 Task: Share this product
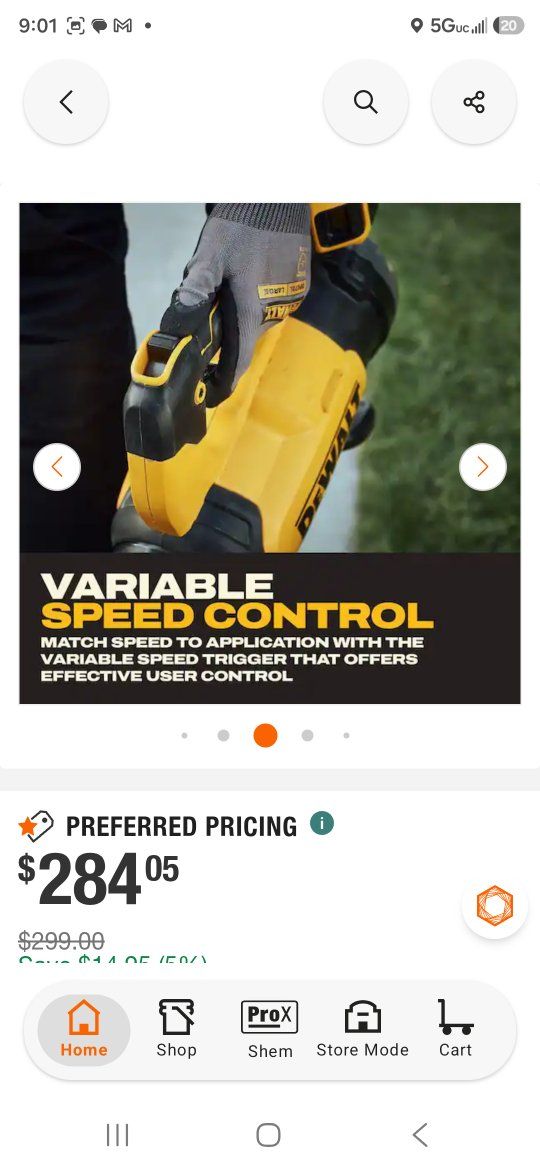click(474, 102)
